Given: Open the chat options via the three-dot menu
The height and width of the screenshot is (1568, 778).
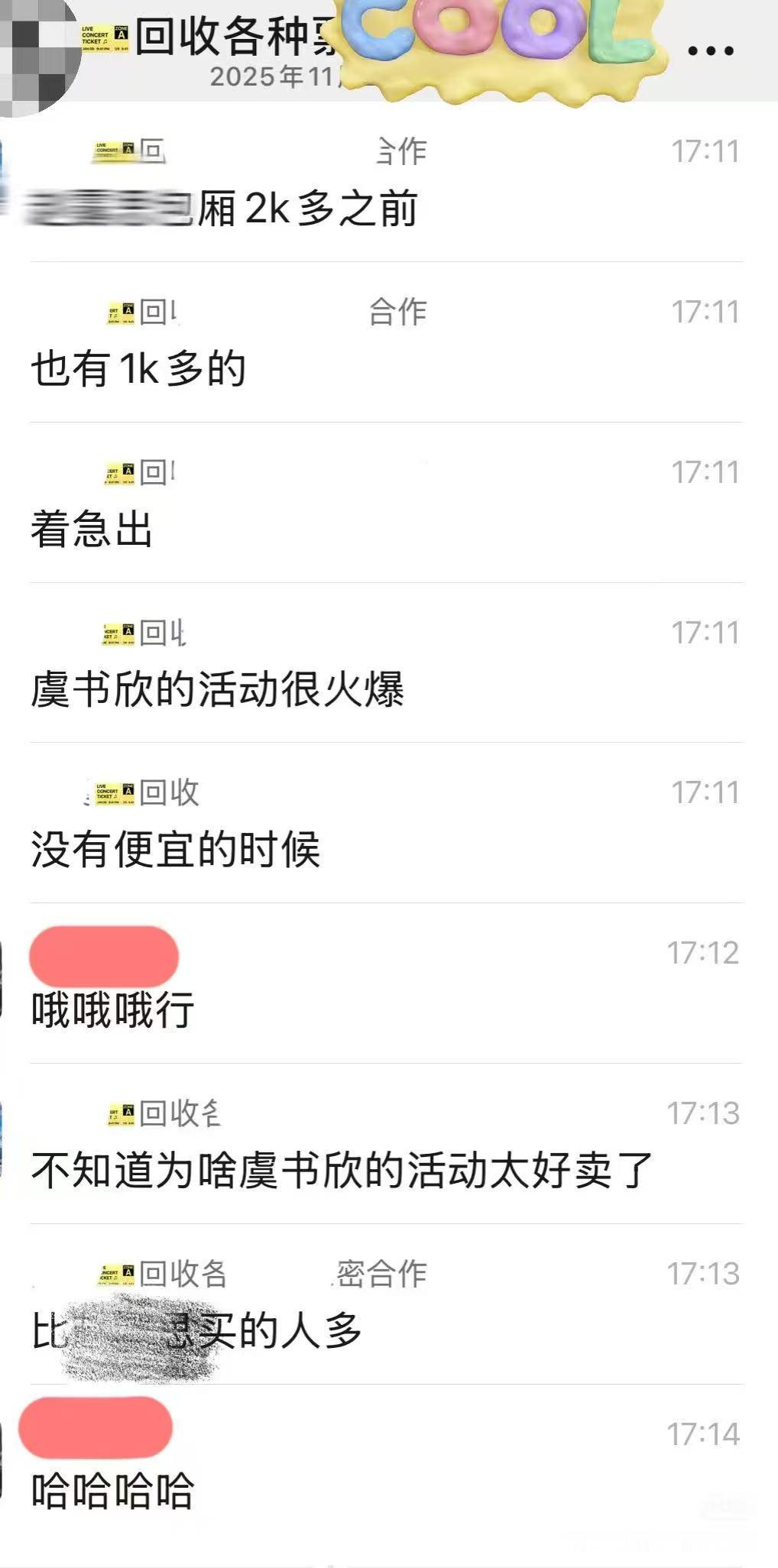Looking at the screenshot, I should [x=712, y=50].
